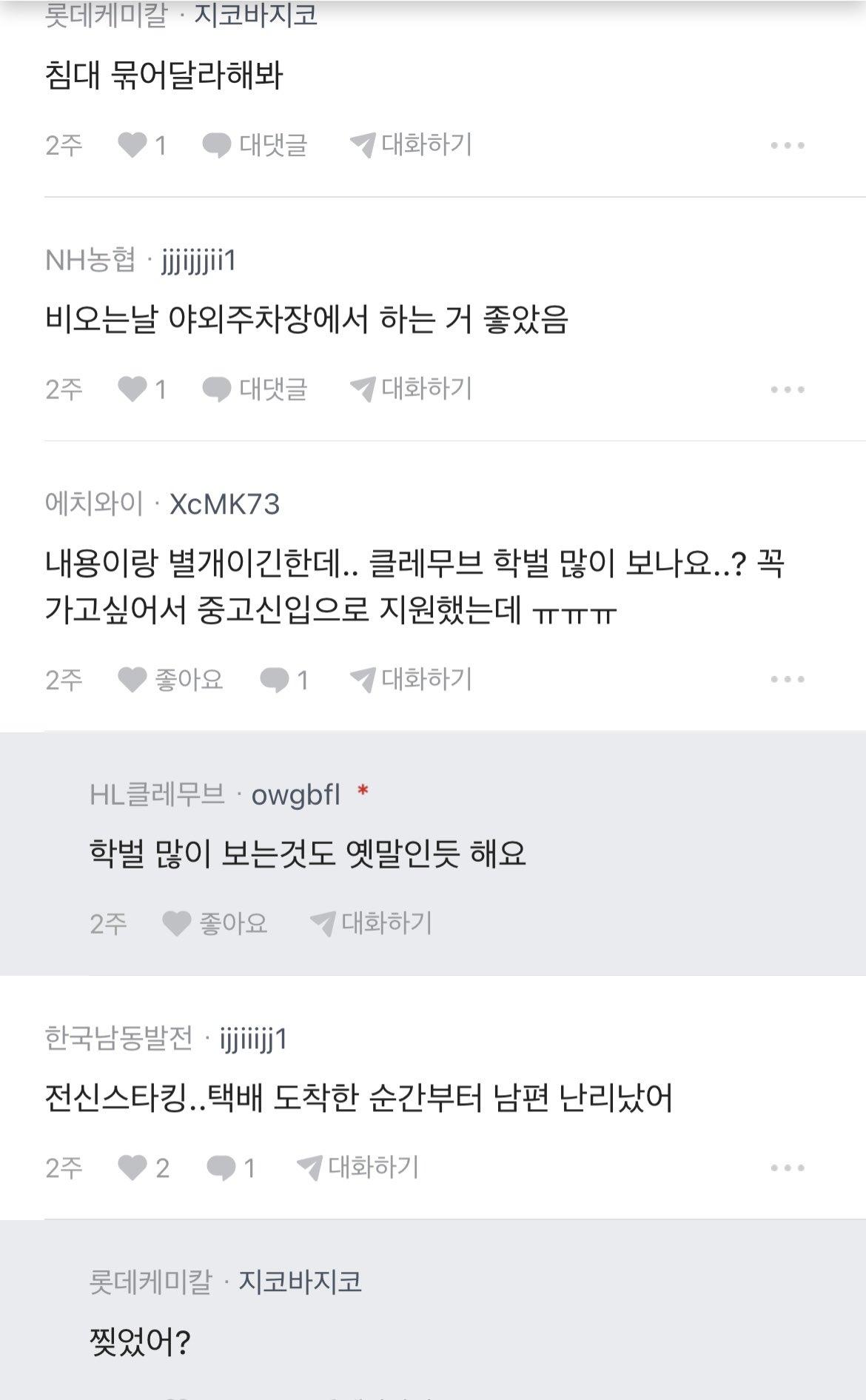The image size is (866, 1400).
Task: Open more options for '침대 묶어달라해봐' comment
Action: 787,146
